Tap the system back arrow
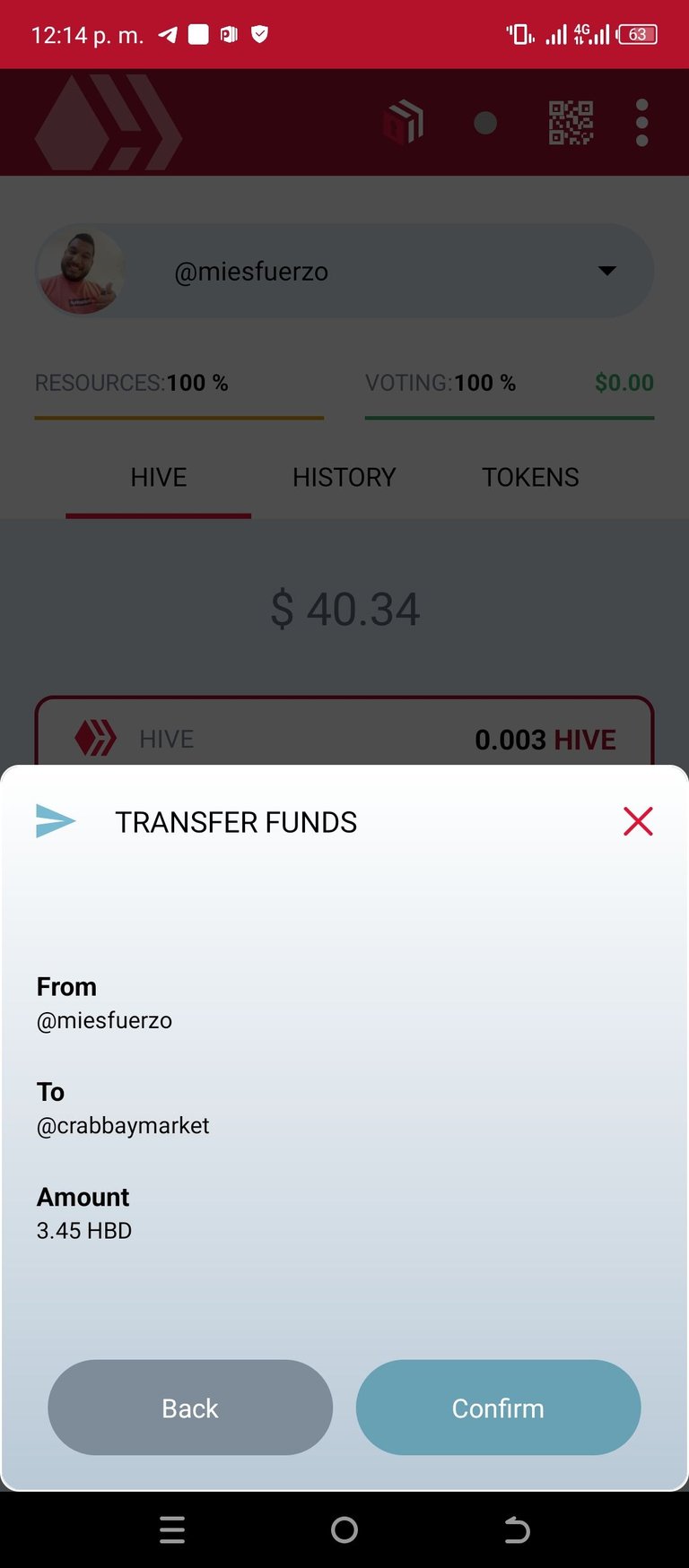The height and width of the screenshot is (1568, 689). (x=517, y=1529)
